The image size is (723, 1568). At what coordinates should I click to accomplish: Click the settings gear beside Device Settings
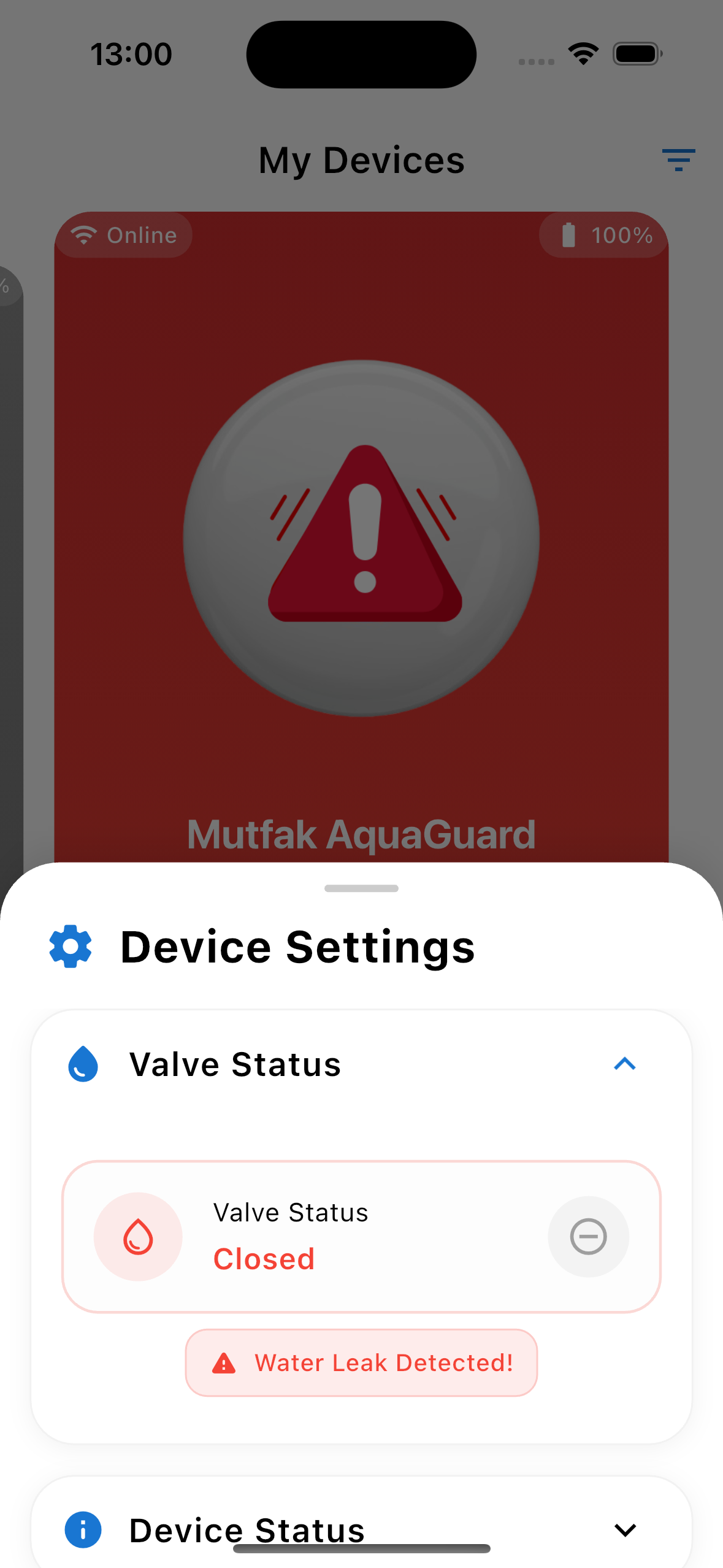70,945
